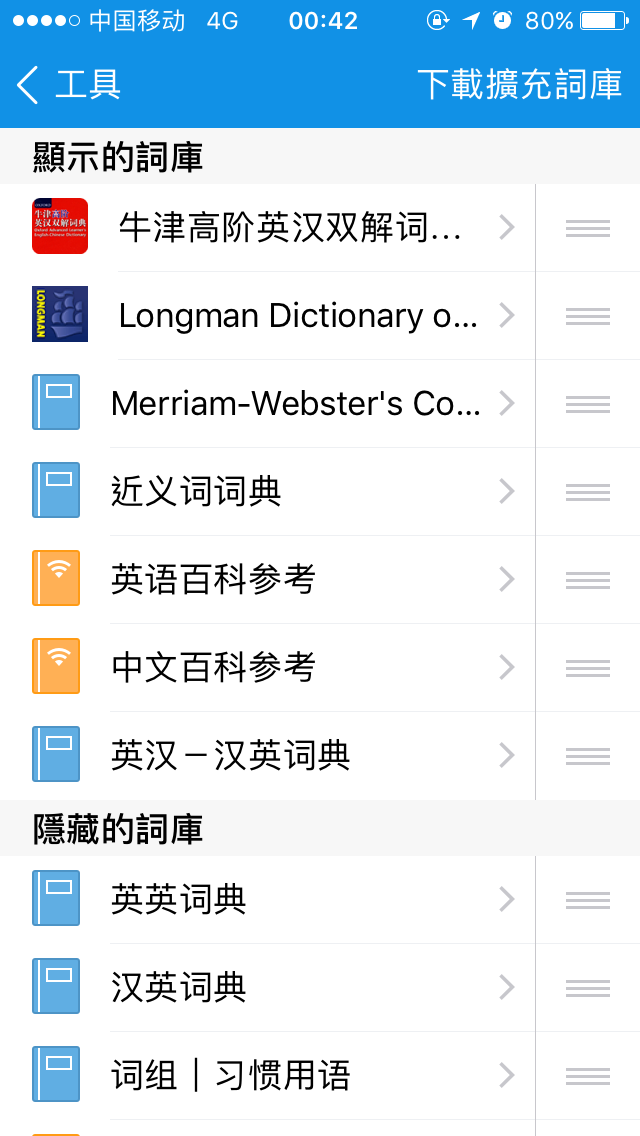Tap the reorder handle beside 词组｜习惯用语
640x1136 pixels.
588,1076
